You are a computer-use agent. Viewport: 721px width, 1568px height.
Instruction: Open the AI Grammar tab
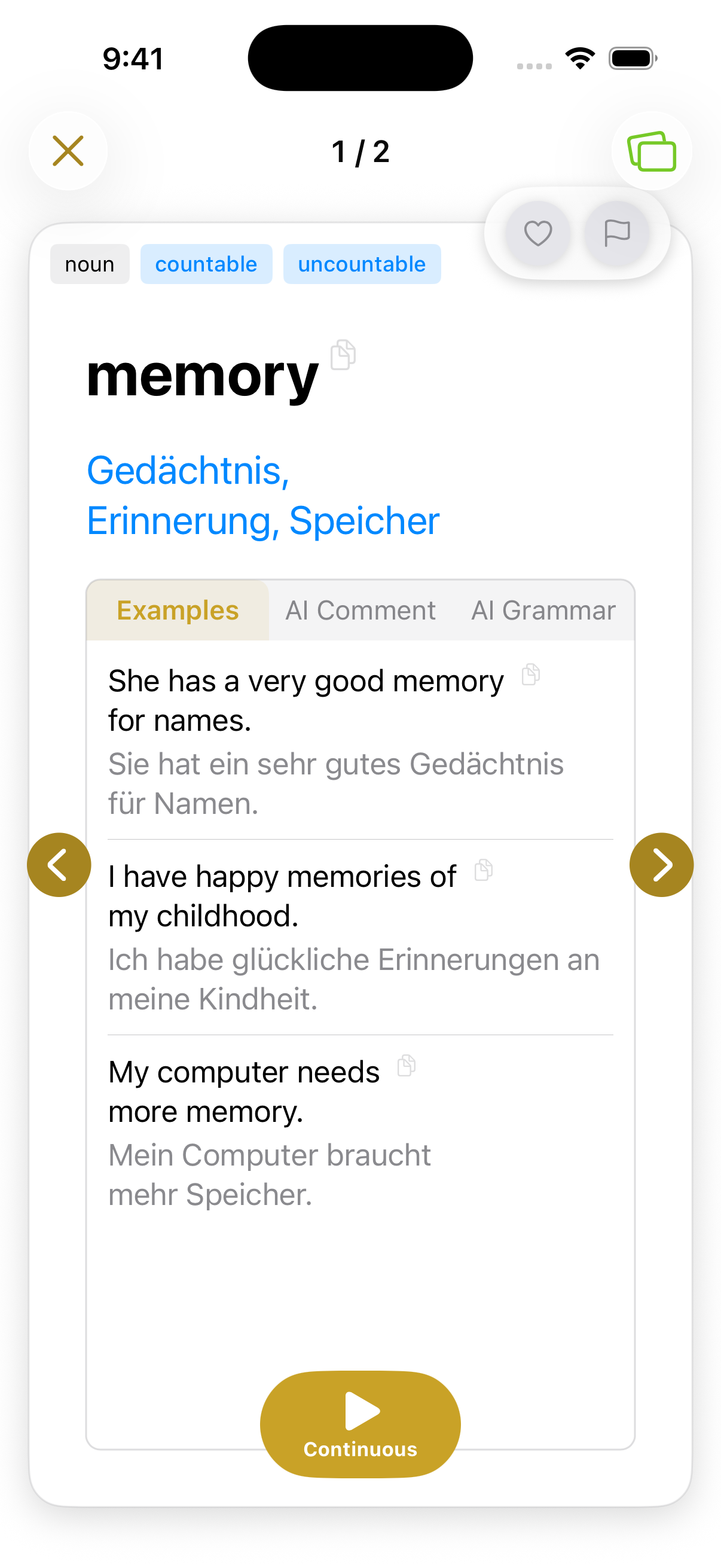[543, 609]
